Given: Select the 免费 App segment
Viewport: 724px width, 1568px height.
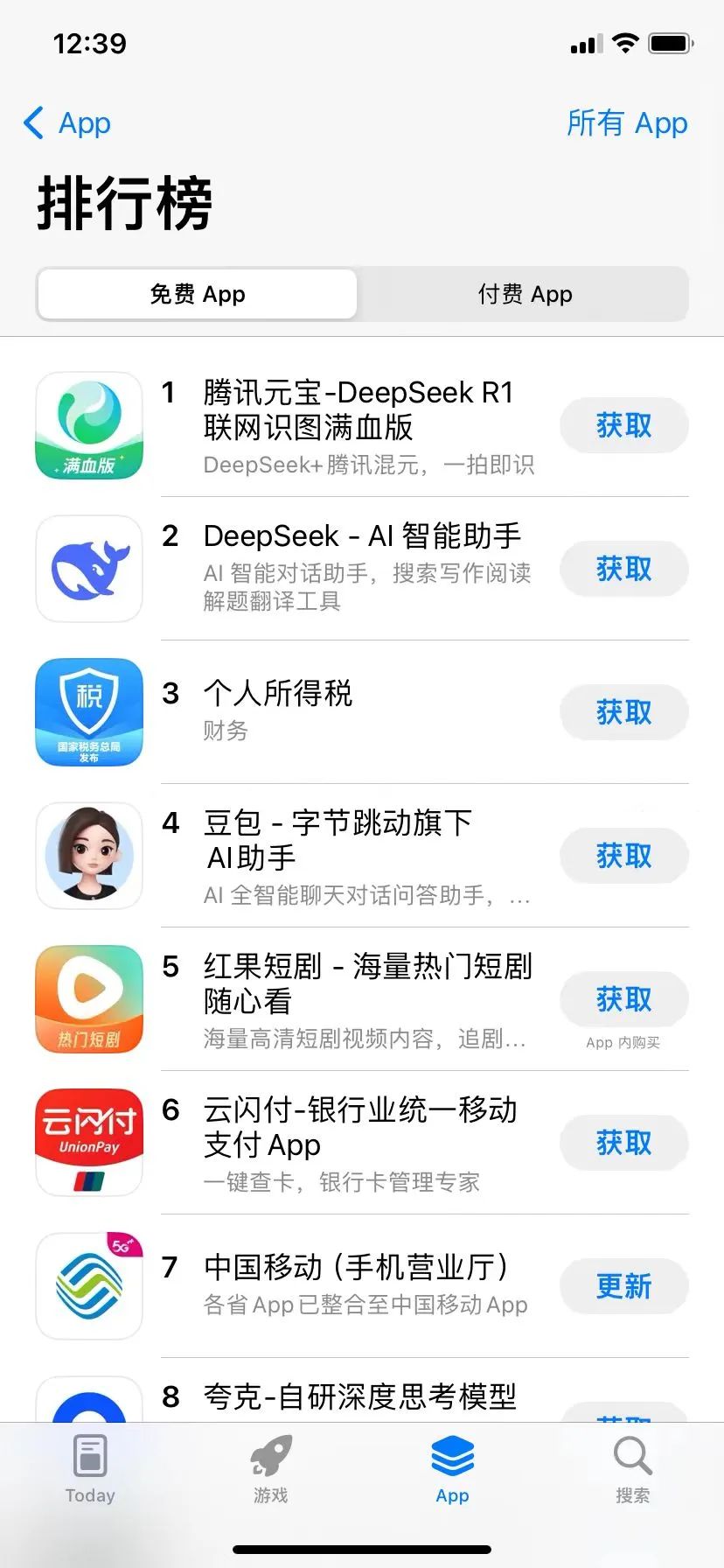Looking at the screenshot, I should click(x=198, y=294).
